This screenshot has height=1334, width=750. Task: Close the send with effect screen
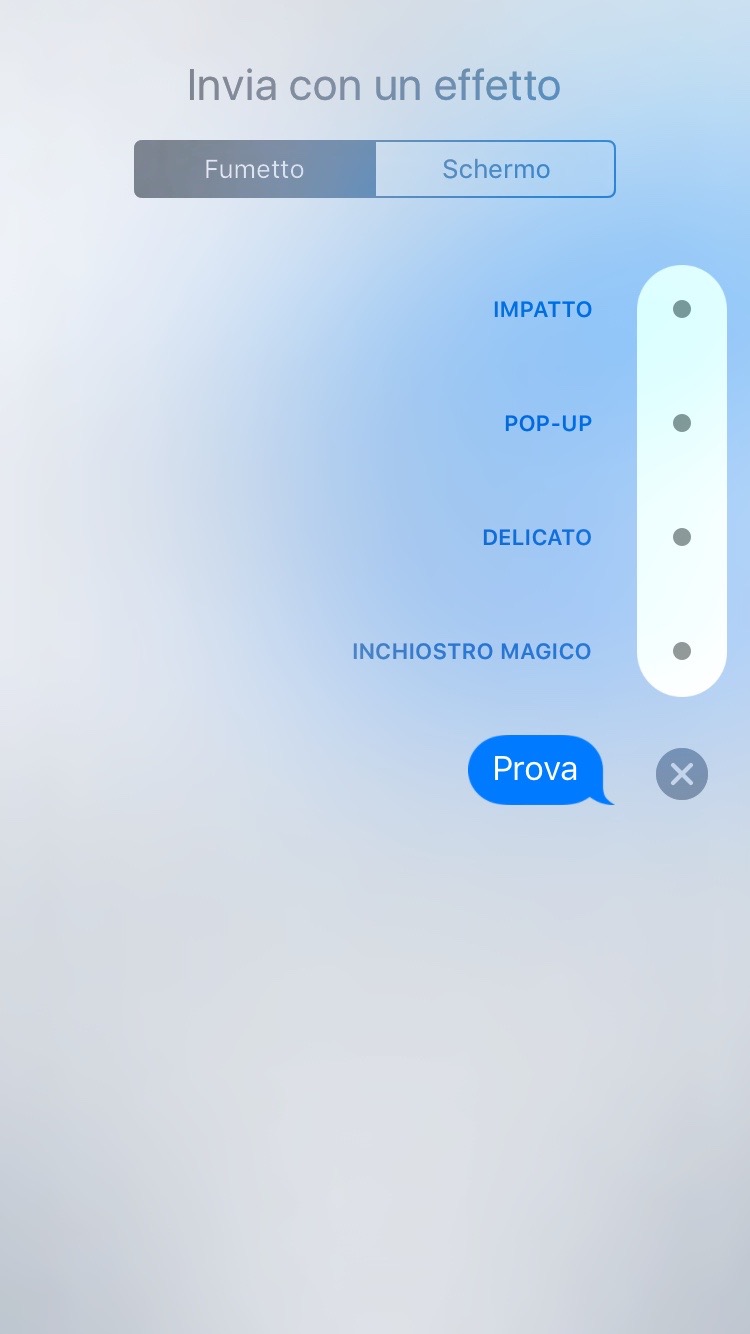pyautogui.click(x=681, y=774)
